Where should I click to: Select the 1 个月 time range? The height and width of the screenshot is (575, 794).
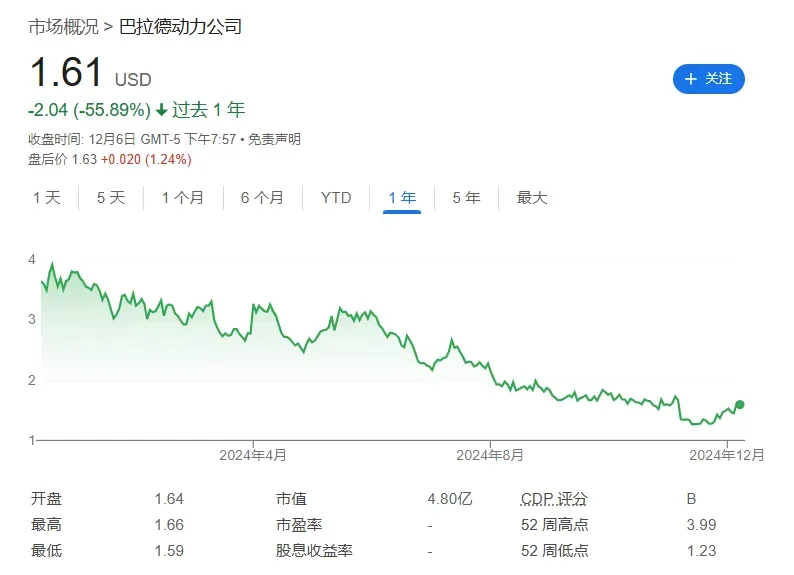point(183,197)
